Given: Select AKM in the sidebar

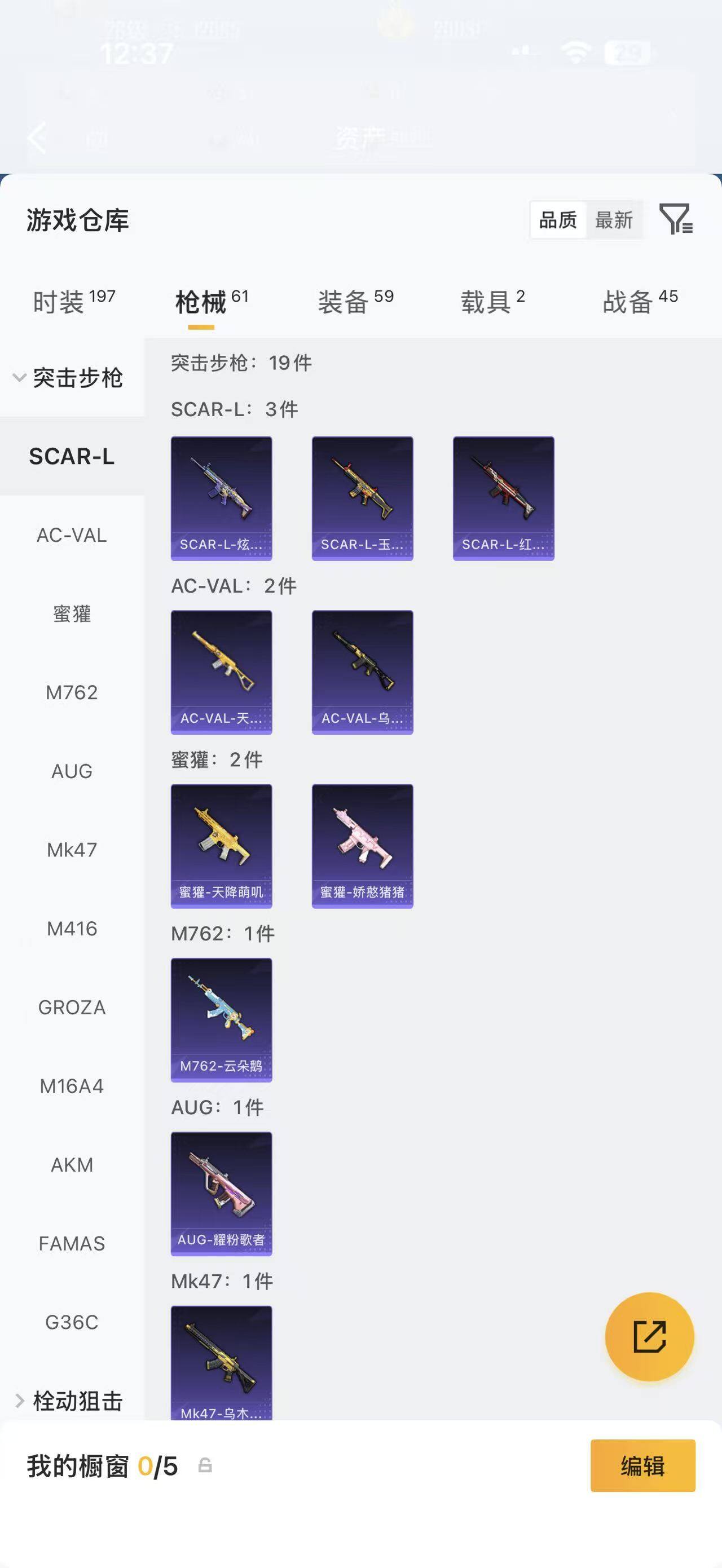Looking at the screenshot, I should (x=72, y=1164).
